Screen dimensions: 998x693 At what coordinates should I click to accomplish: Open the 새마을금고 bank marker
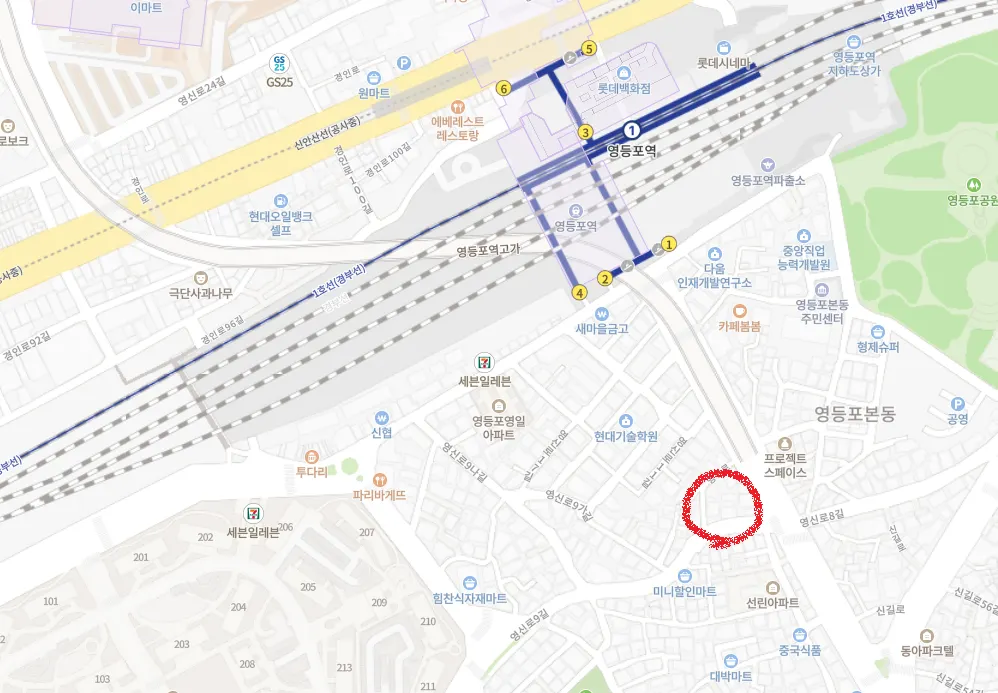tap(603, 313)
